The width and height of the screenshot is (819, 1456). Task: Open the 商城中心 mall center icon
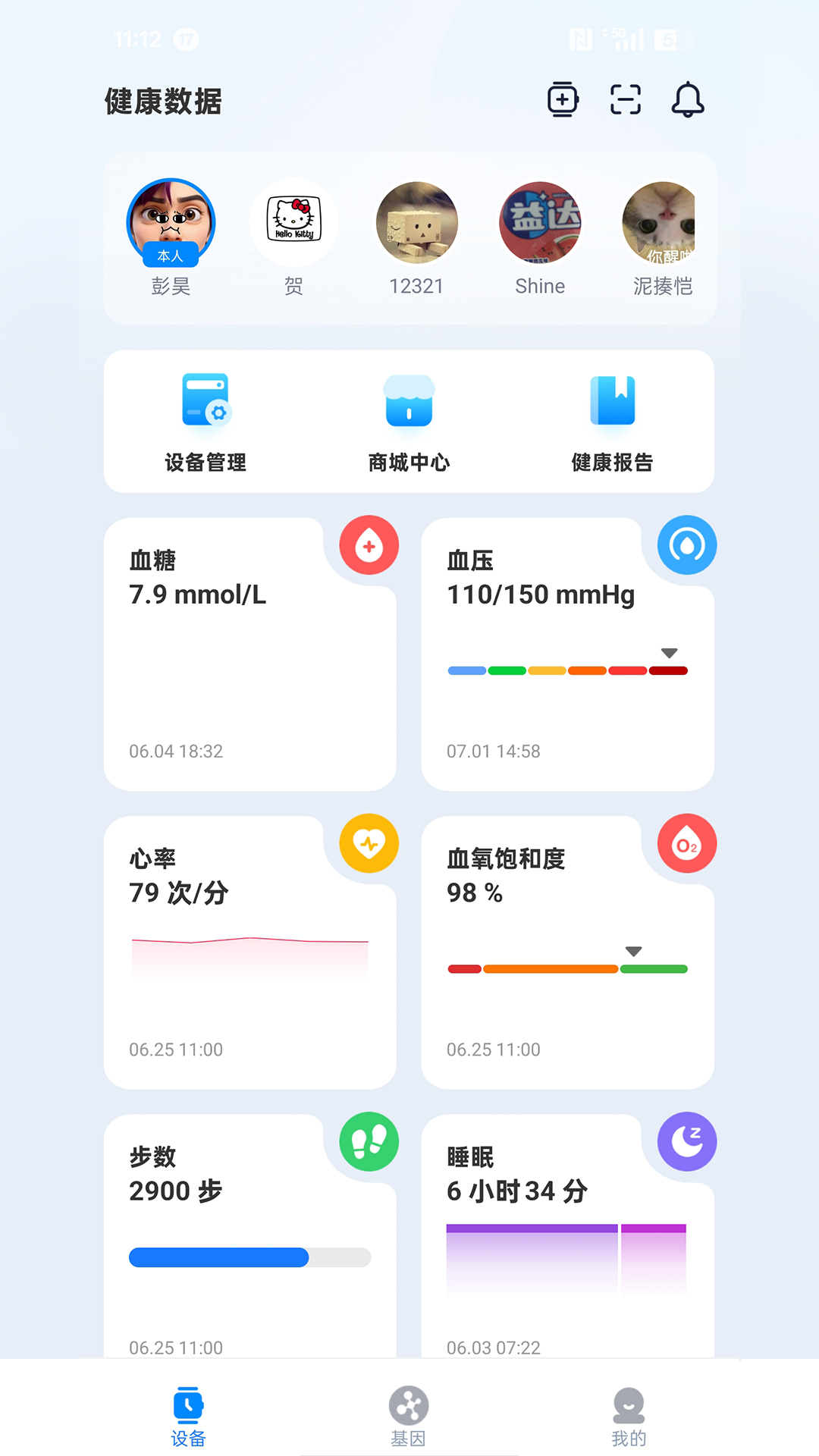[x=408, y=403]
